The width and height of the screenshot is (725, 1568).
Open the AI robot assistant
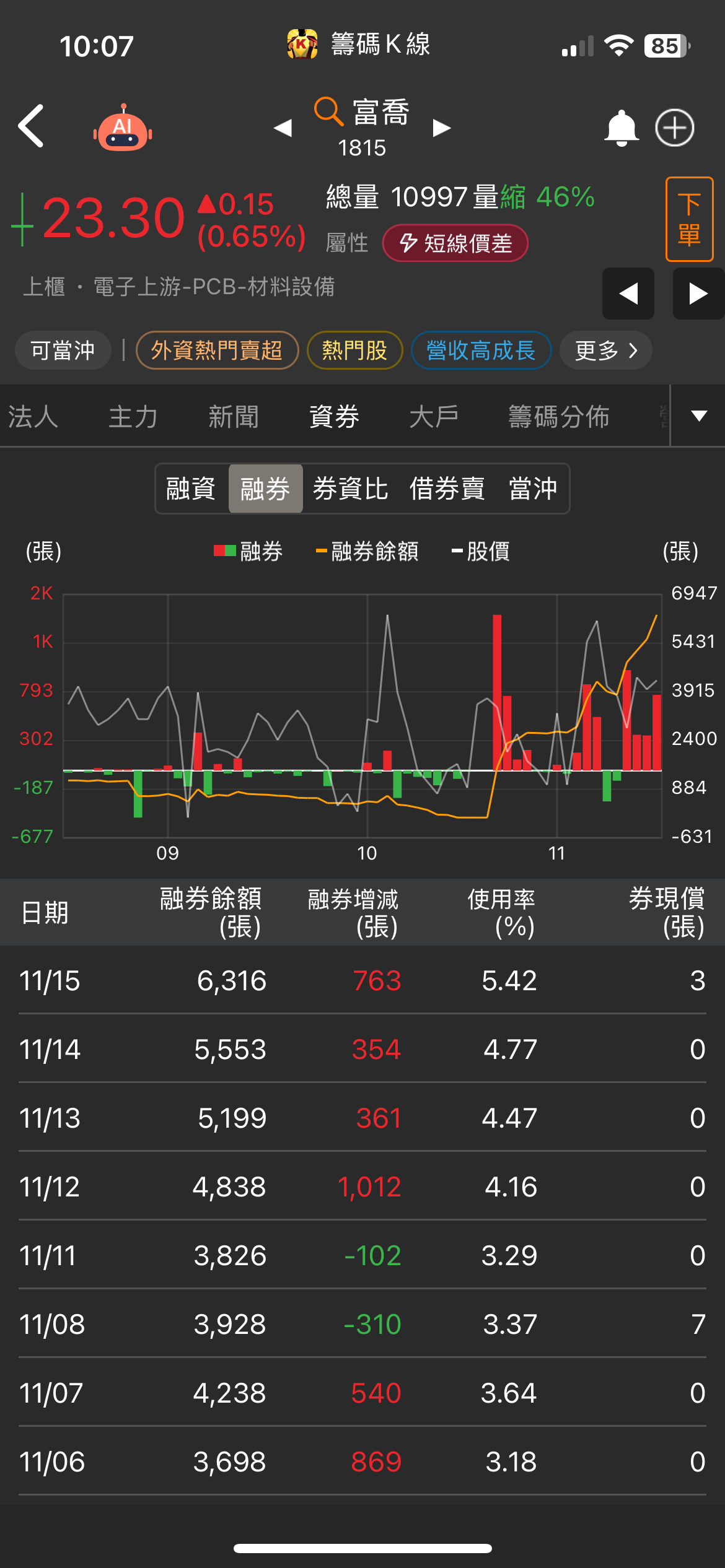123,128
